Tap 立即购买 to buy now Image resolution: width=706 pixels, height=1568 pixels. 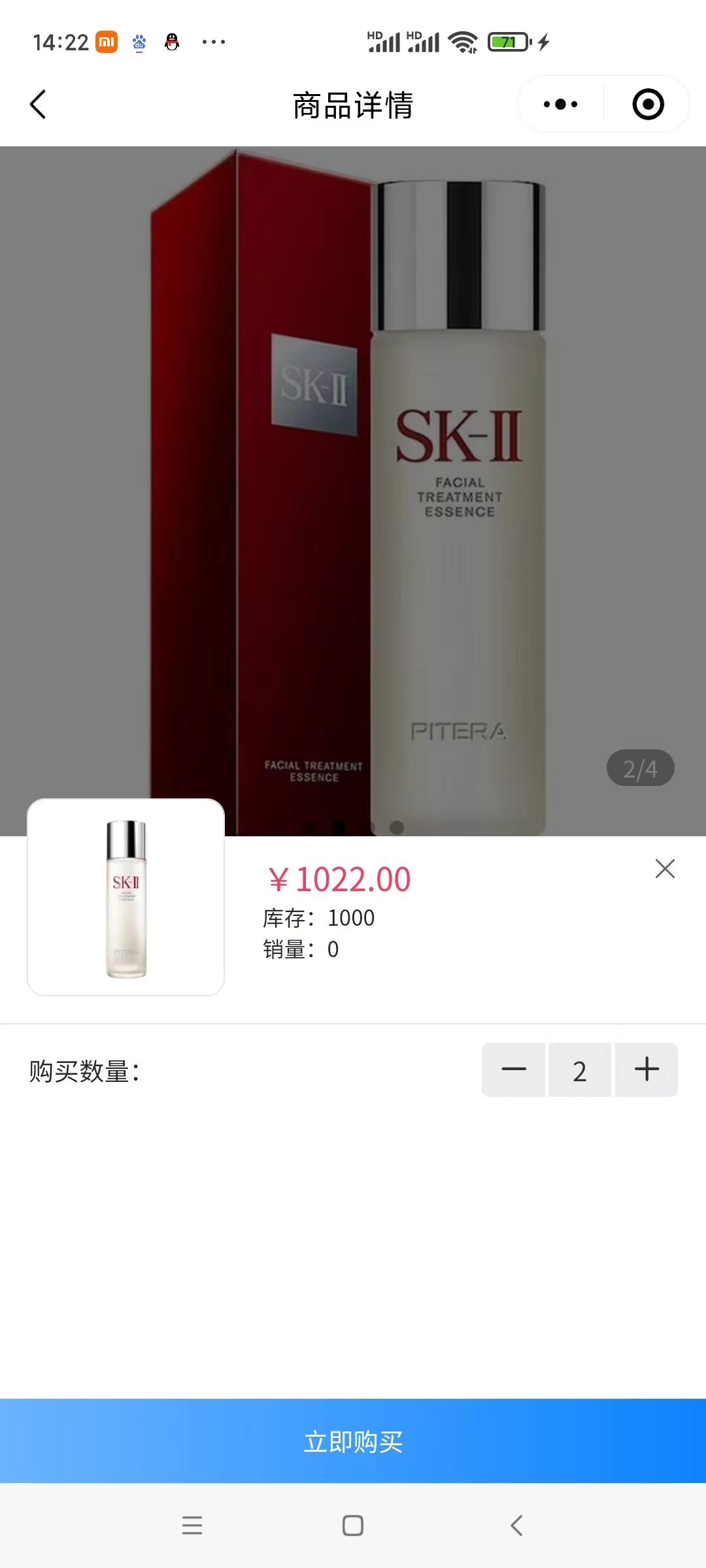(353, 1441)
